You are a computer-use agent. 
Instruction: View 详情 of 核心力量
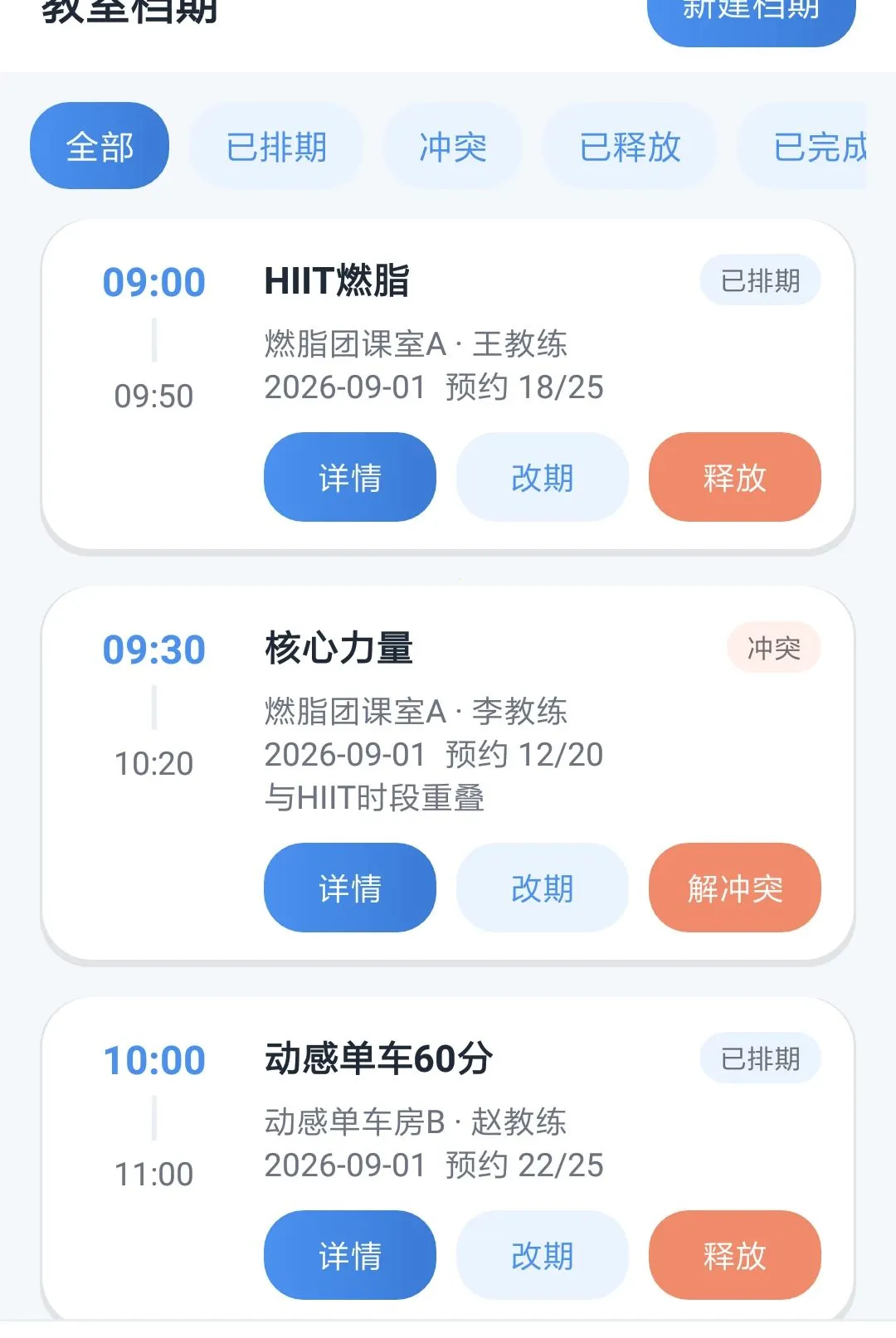pos(350,888)
